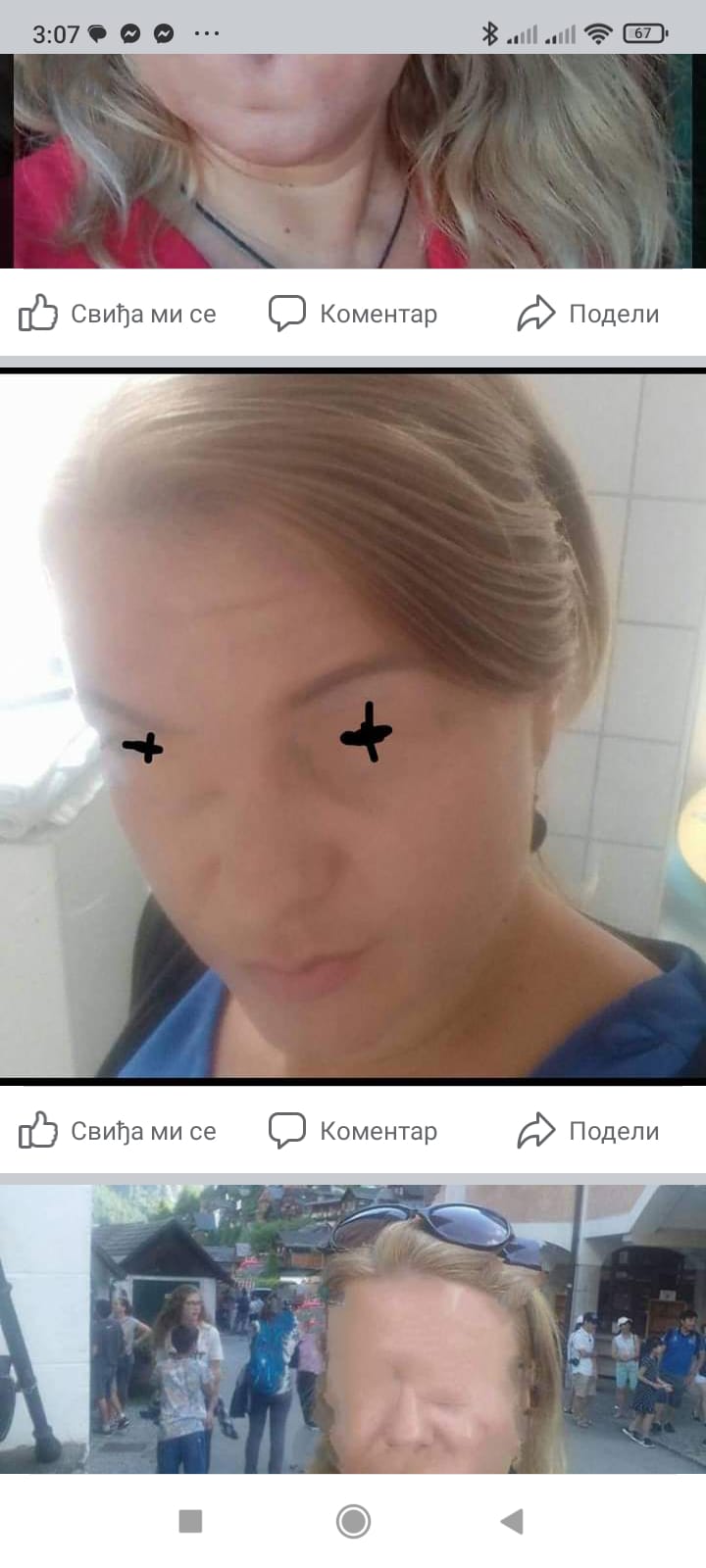Comment on the photo of the woman in red
706x1568 pixels.
[353, 314]
